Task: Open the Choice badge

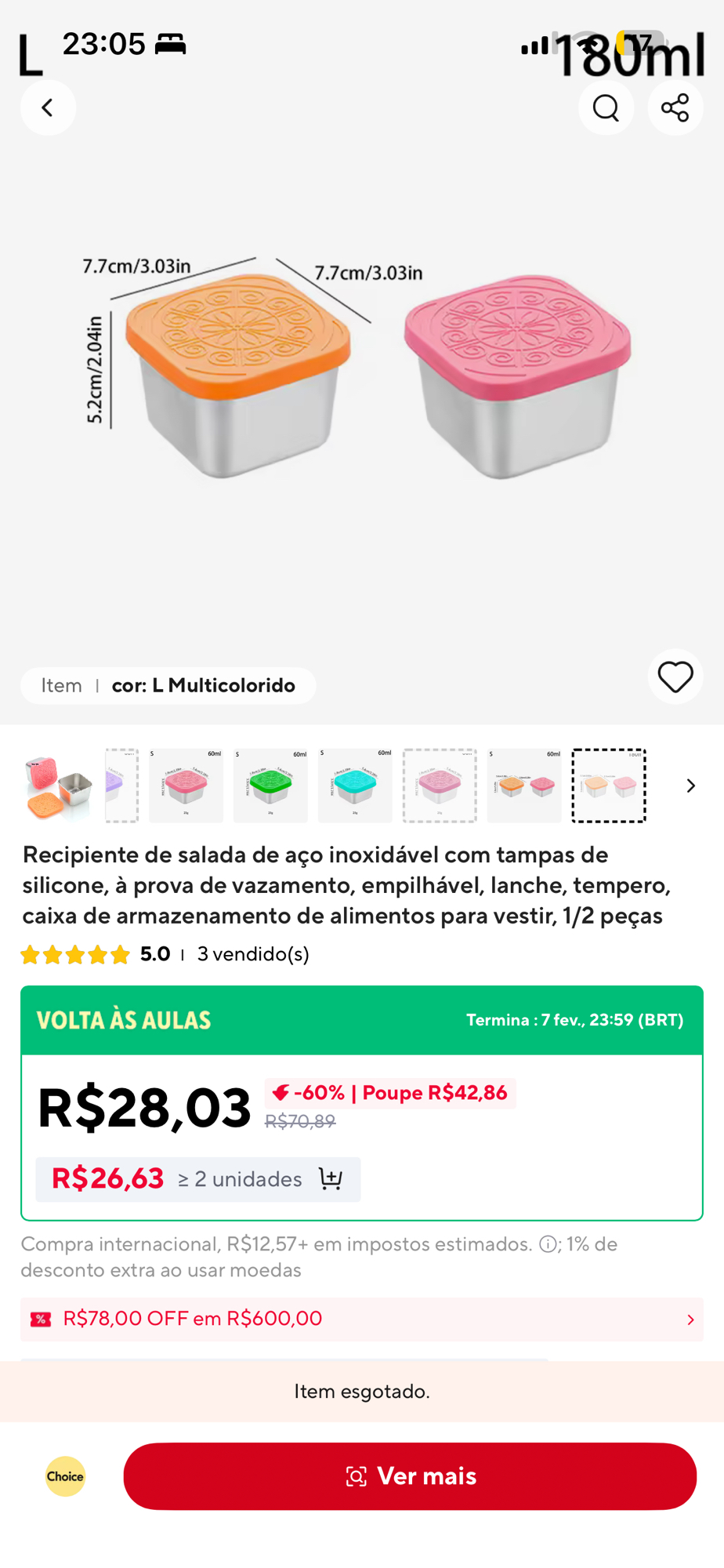Action: [65, 1476]
